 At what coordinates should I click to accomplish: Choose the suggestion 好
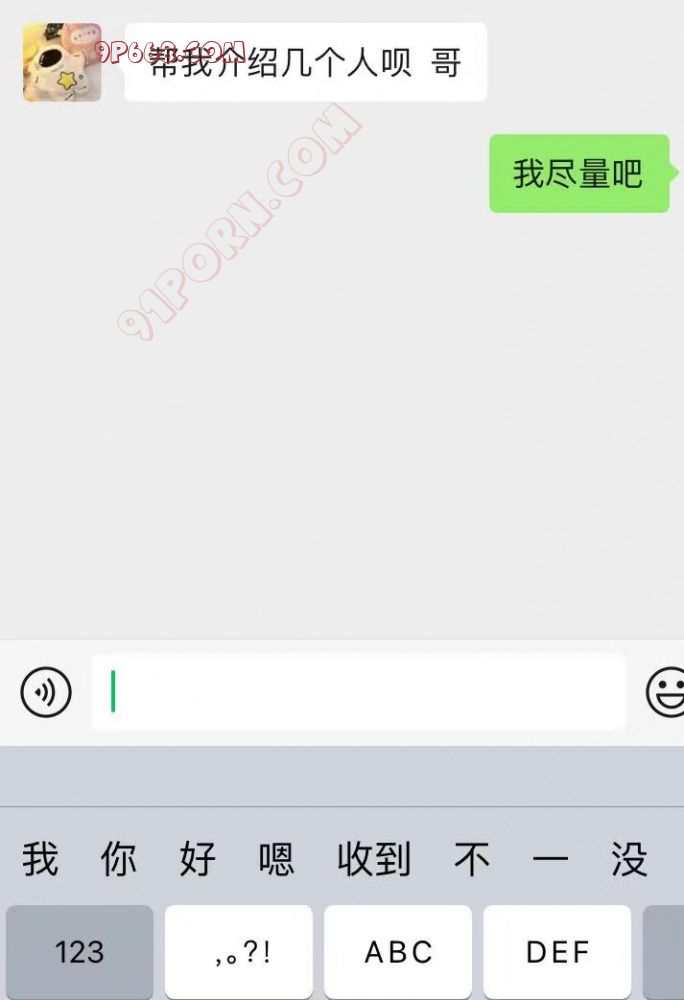coord(197,859)
